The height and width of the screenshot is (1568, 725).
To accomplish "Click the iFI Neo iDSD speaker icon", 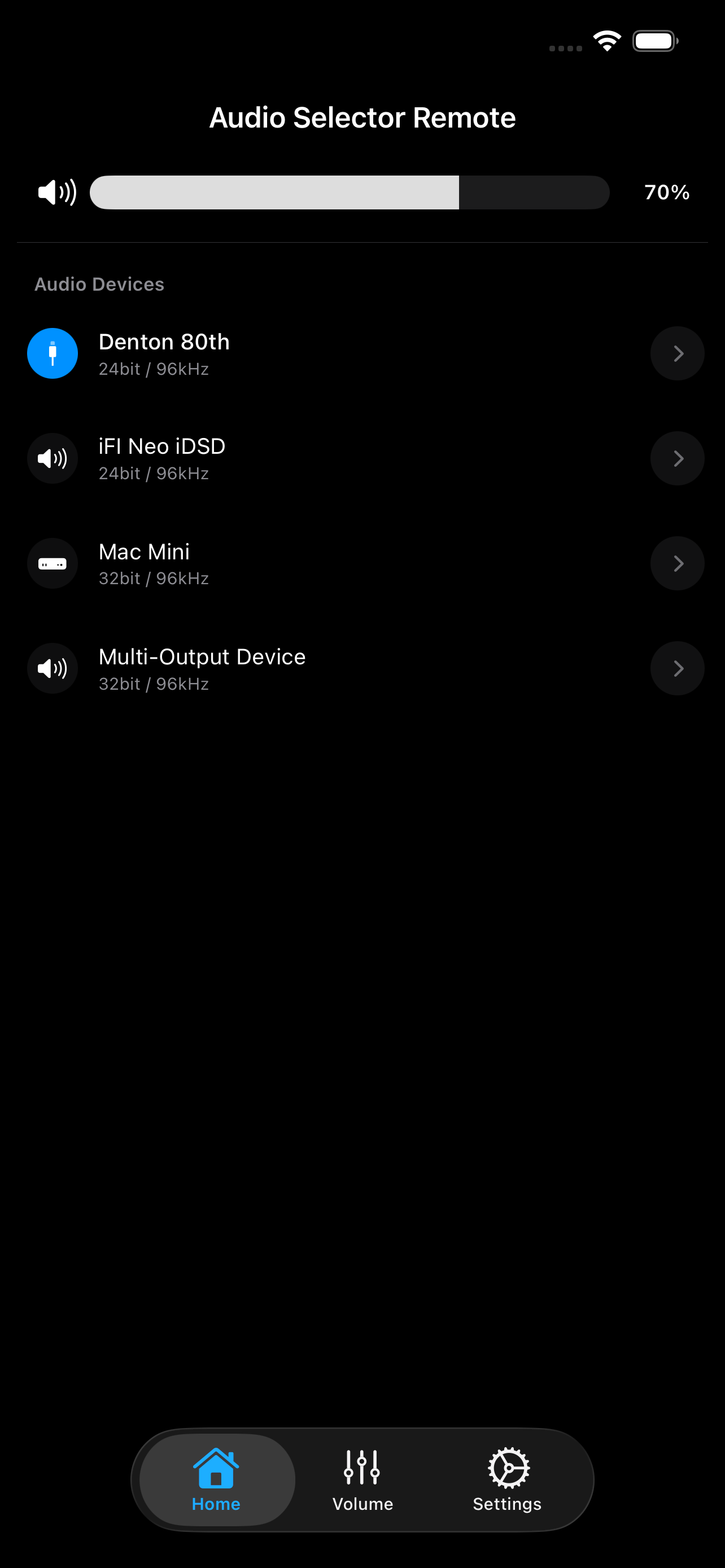I will click(x=52, y=458).
